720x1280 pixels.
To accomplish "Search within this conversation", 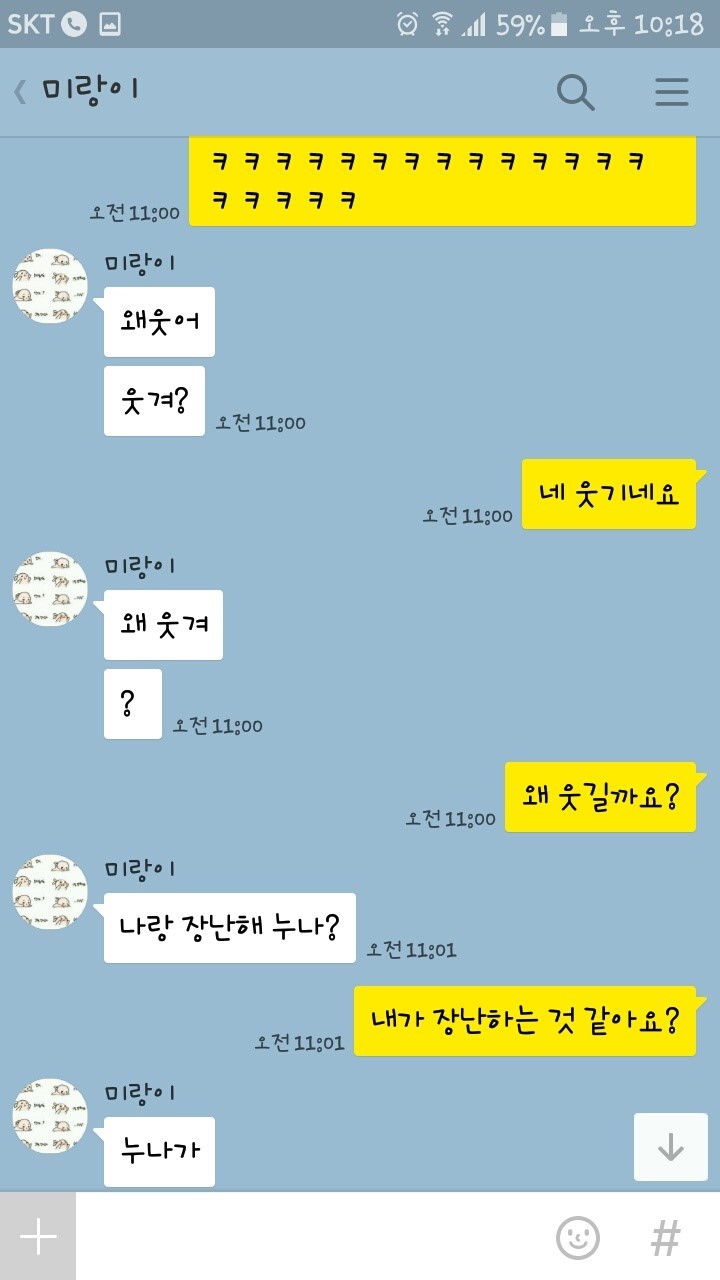I will (575, 92).
